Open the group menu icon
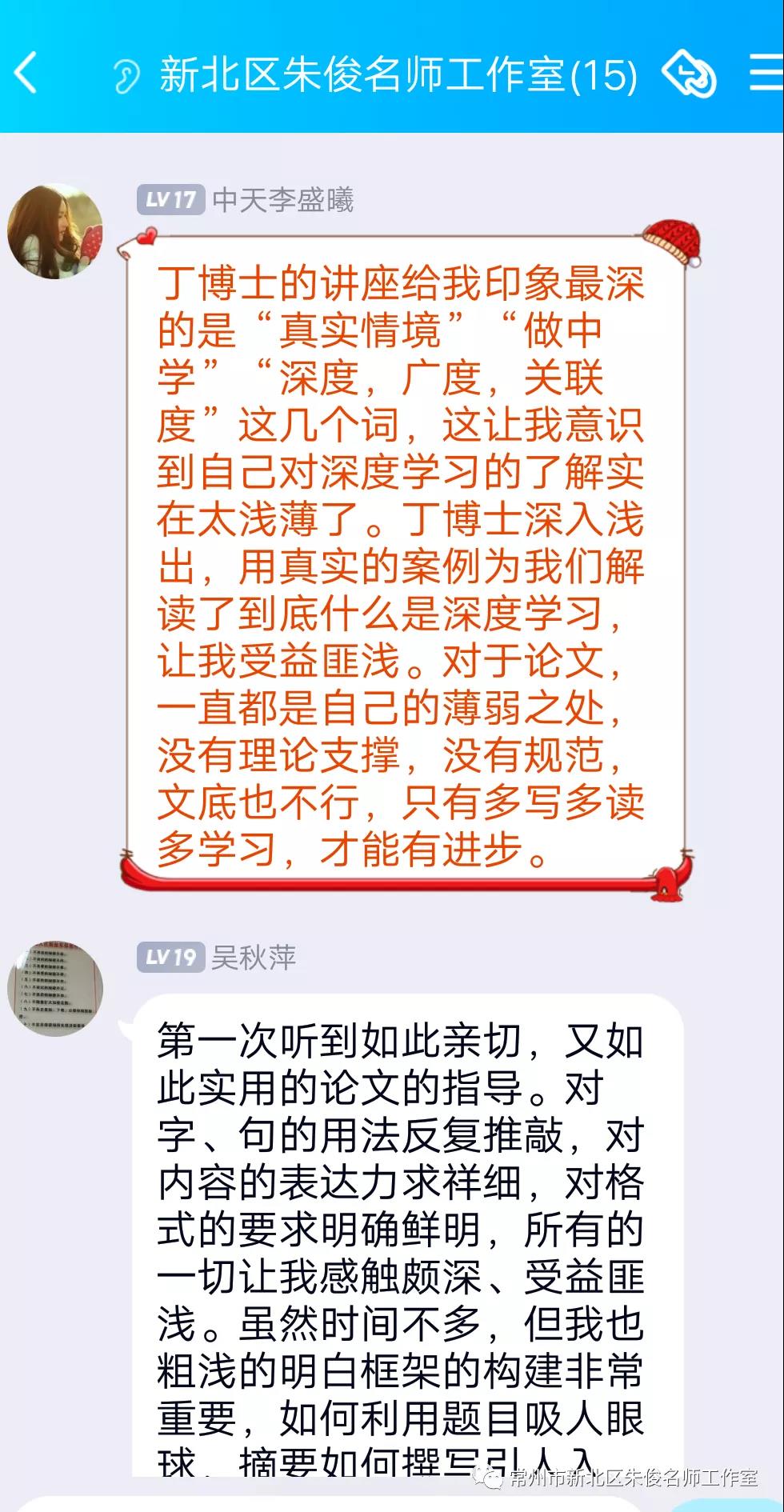The height and width of the screenshot is (1512, 784). tap(766, 73)
